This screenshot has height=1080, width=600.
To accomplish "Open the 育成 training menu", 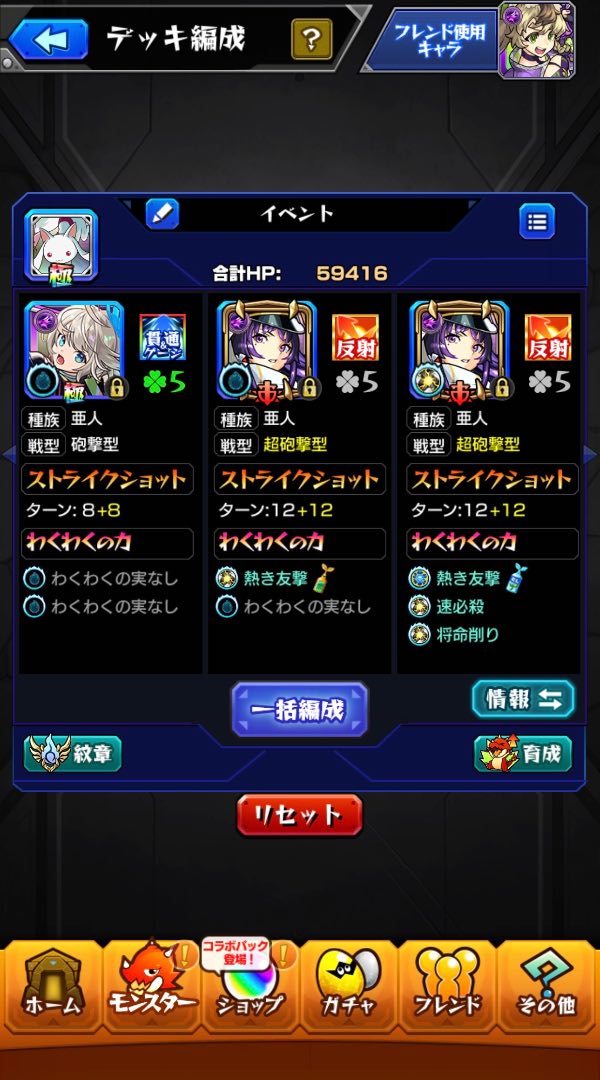I will [523, 753].
